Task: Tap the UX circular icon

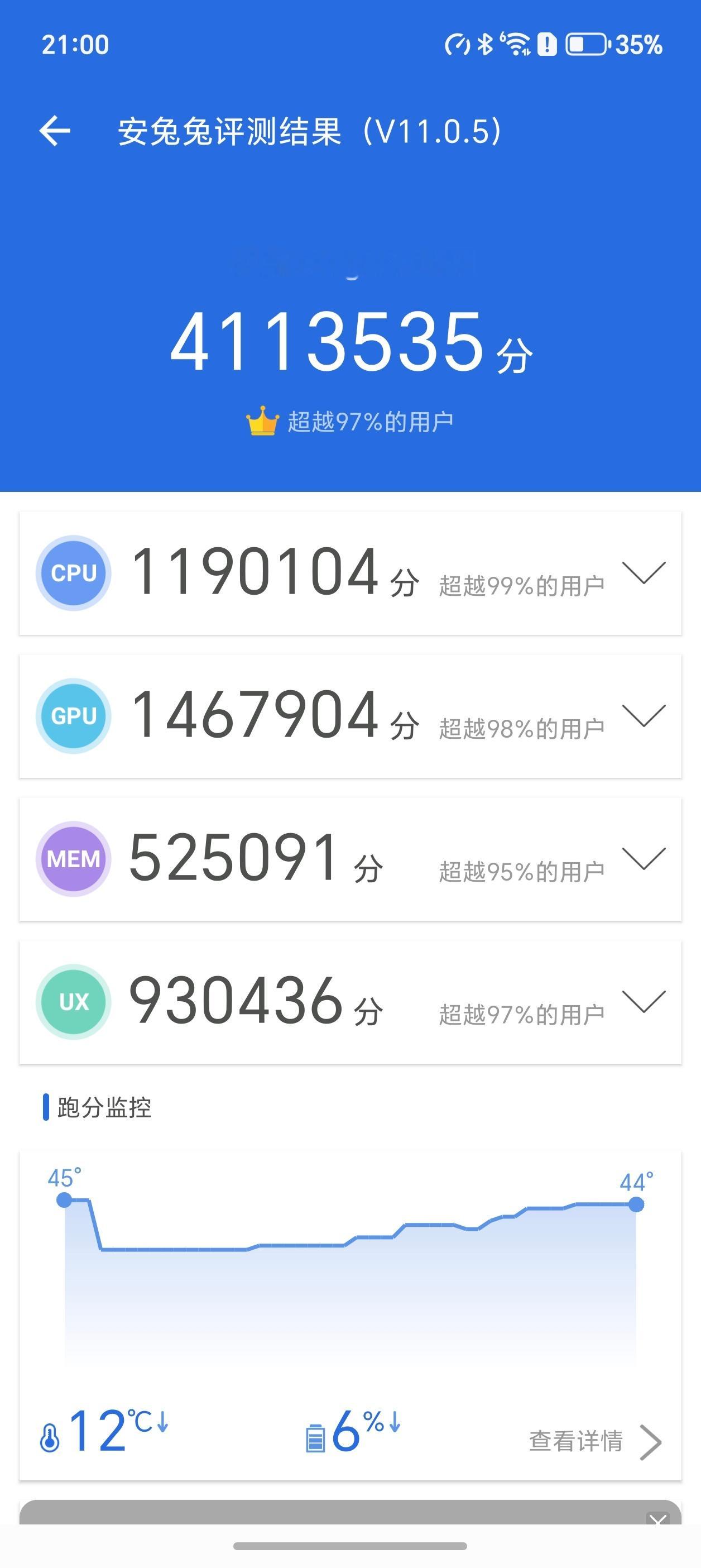Action: point(73,1001)
